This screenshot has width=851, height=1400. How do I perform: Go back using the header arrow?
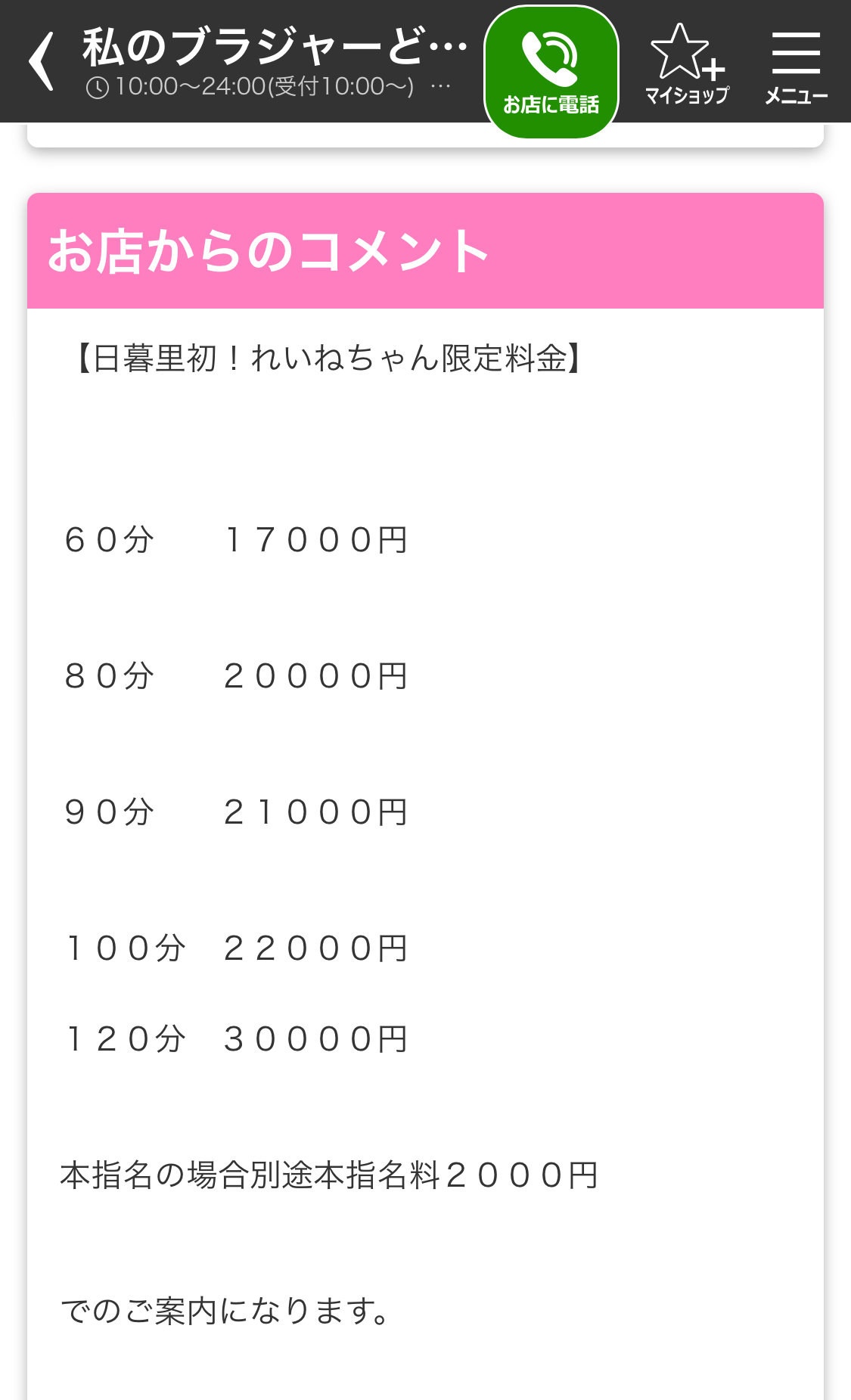[x=42, y=61]
